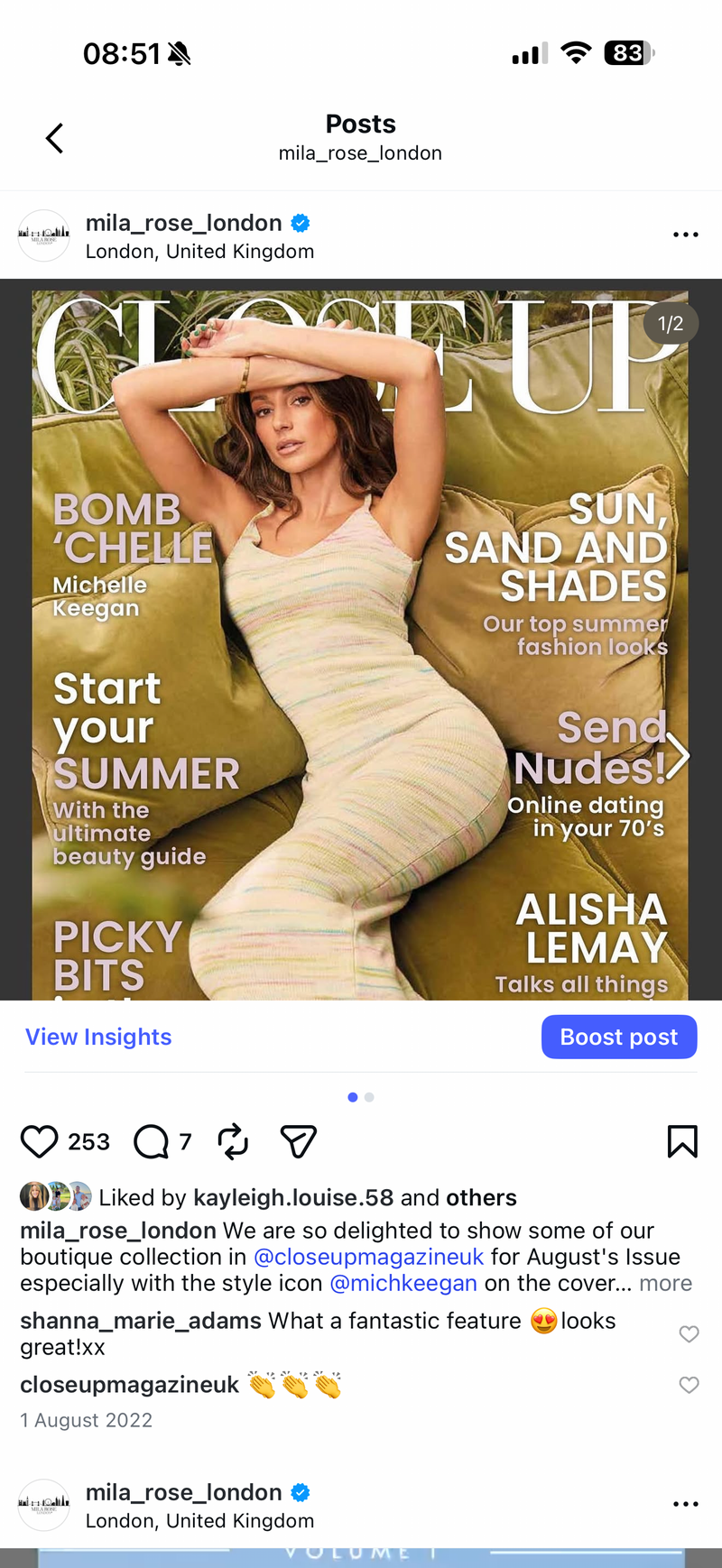This screenshot has width=722, height=1568.
Task: Tap Boost post button
Action: (619, 1037)
